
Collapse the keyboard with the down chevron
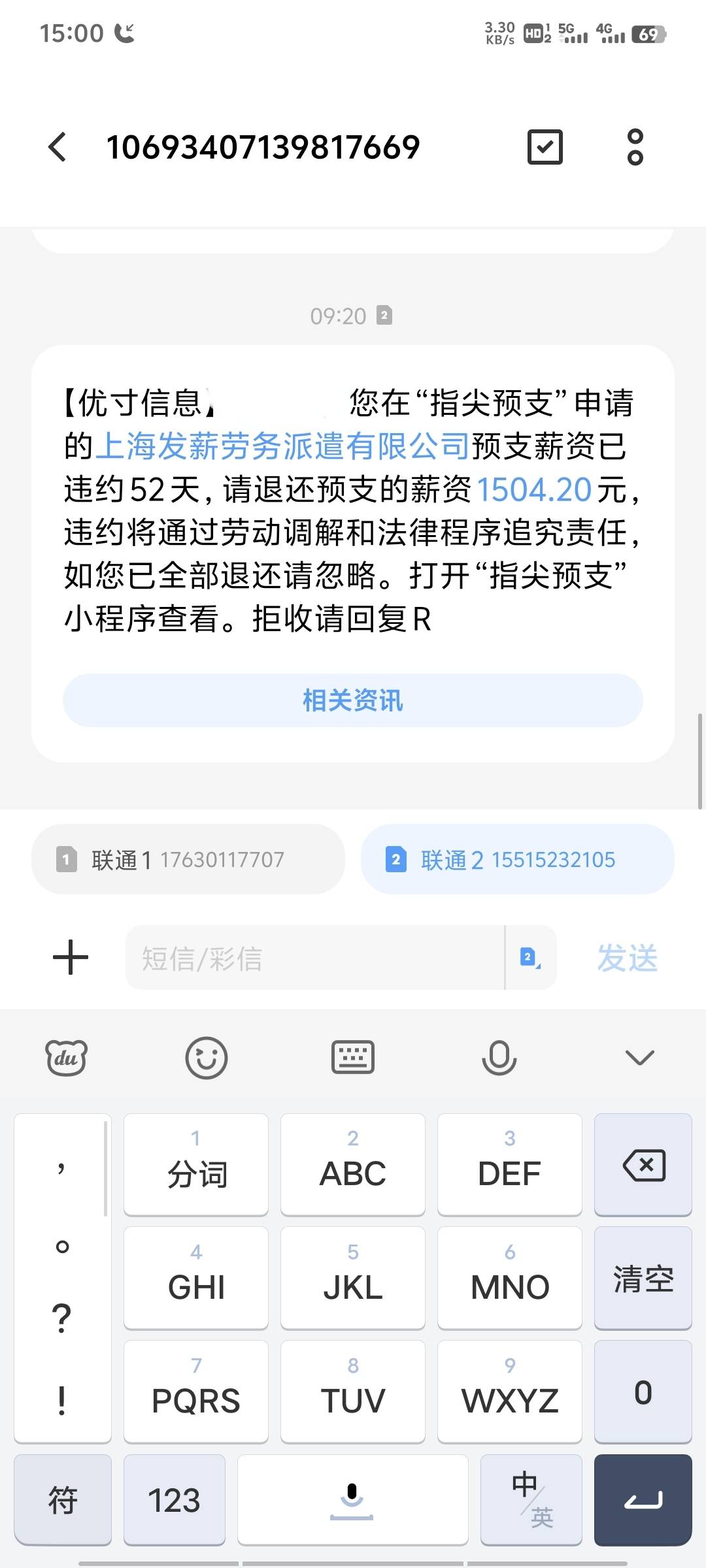click(640, 1058)
